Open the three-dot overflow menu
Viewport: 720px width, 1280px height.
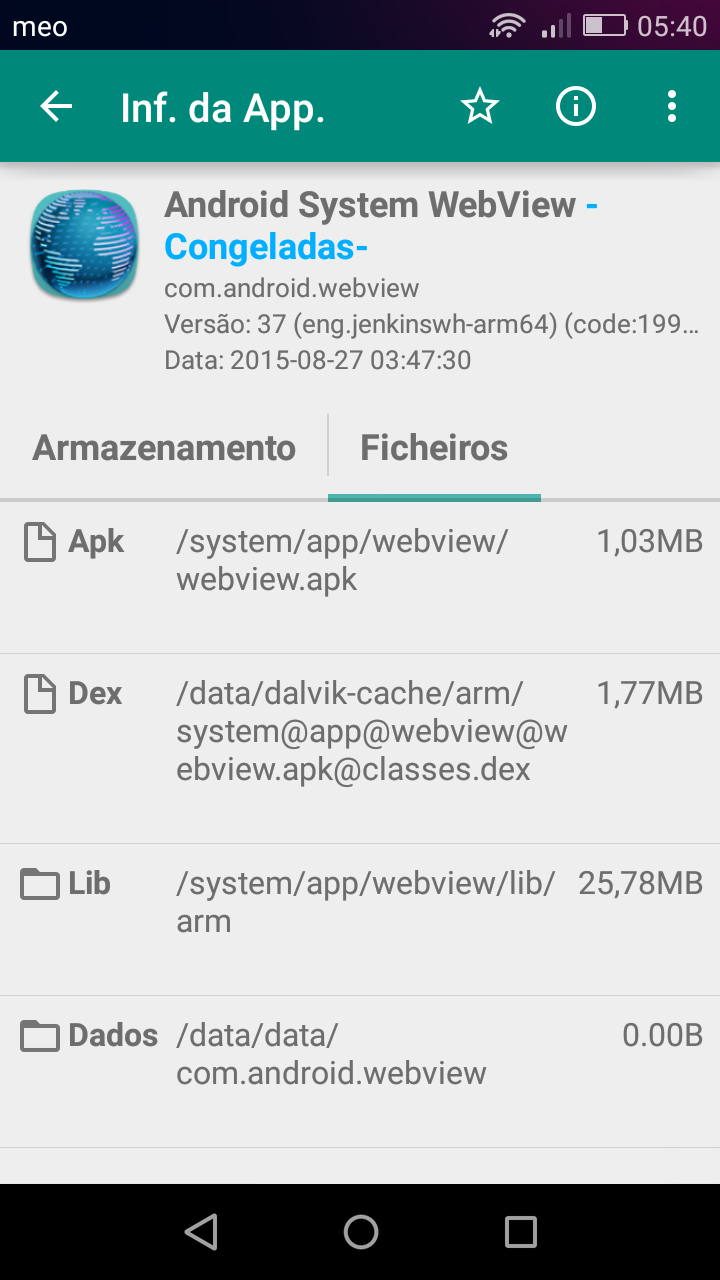click(x=672, y=106)
